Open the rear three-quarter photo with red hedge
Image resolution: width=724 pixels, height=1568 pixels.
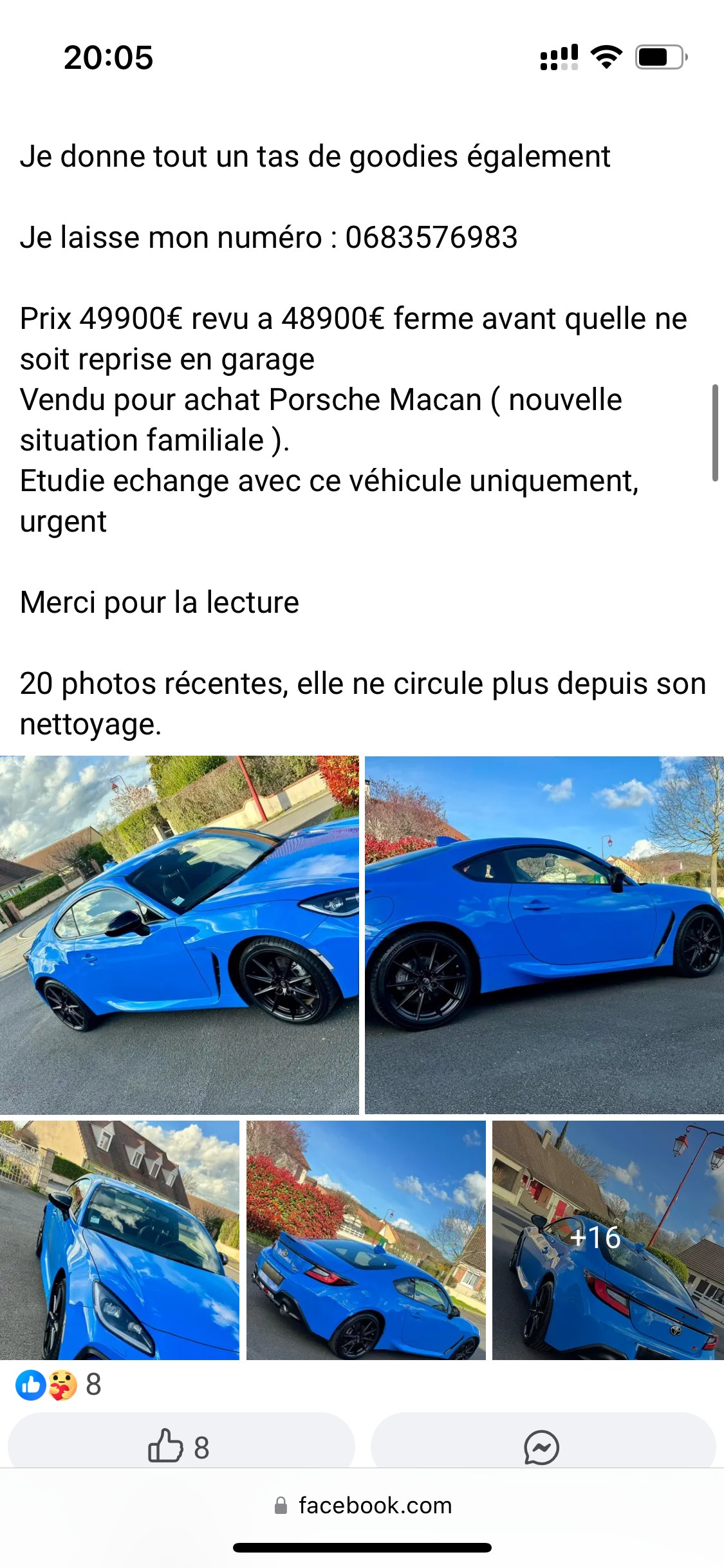tap(366, 1240)
